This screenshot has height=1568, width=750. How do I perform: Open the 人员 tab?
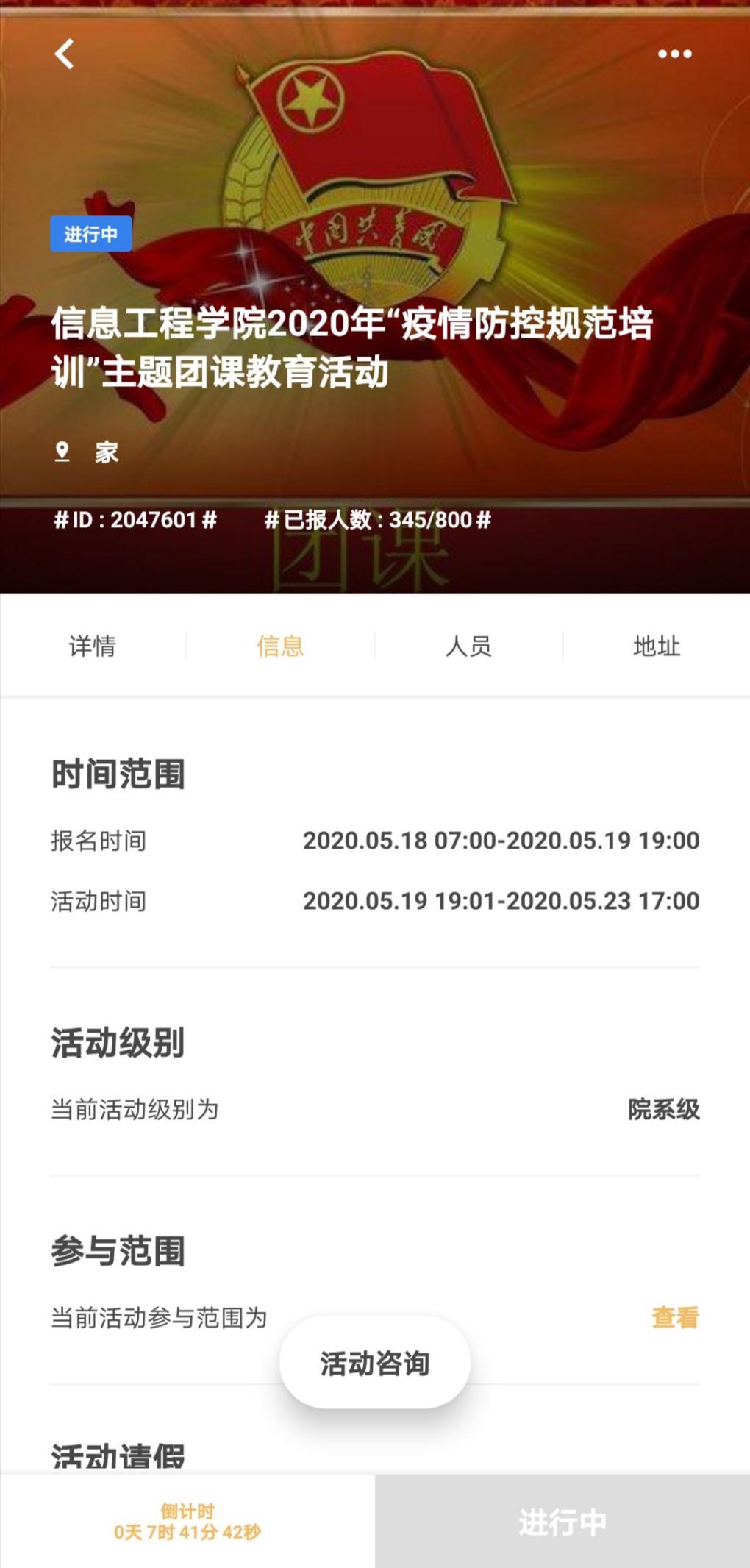coord(468,646)
